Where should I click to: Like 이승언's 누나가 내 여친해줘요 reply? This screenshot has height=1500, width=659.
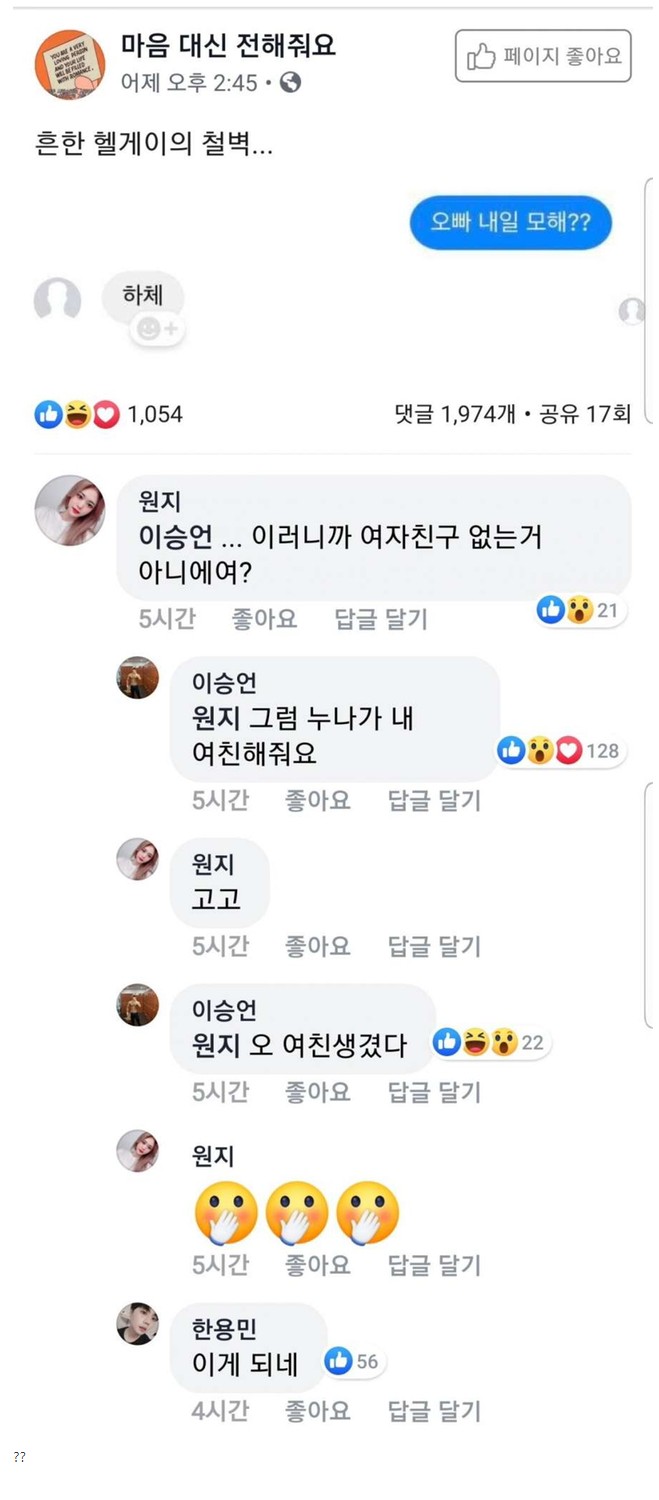point(318,801)
